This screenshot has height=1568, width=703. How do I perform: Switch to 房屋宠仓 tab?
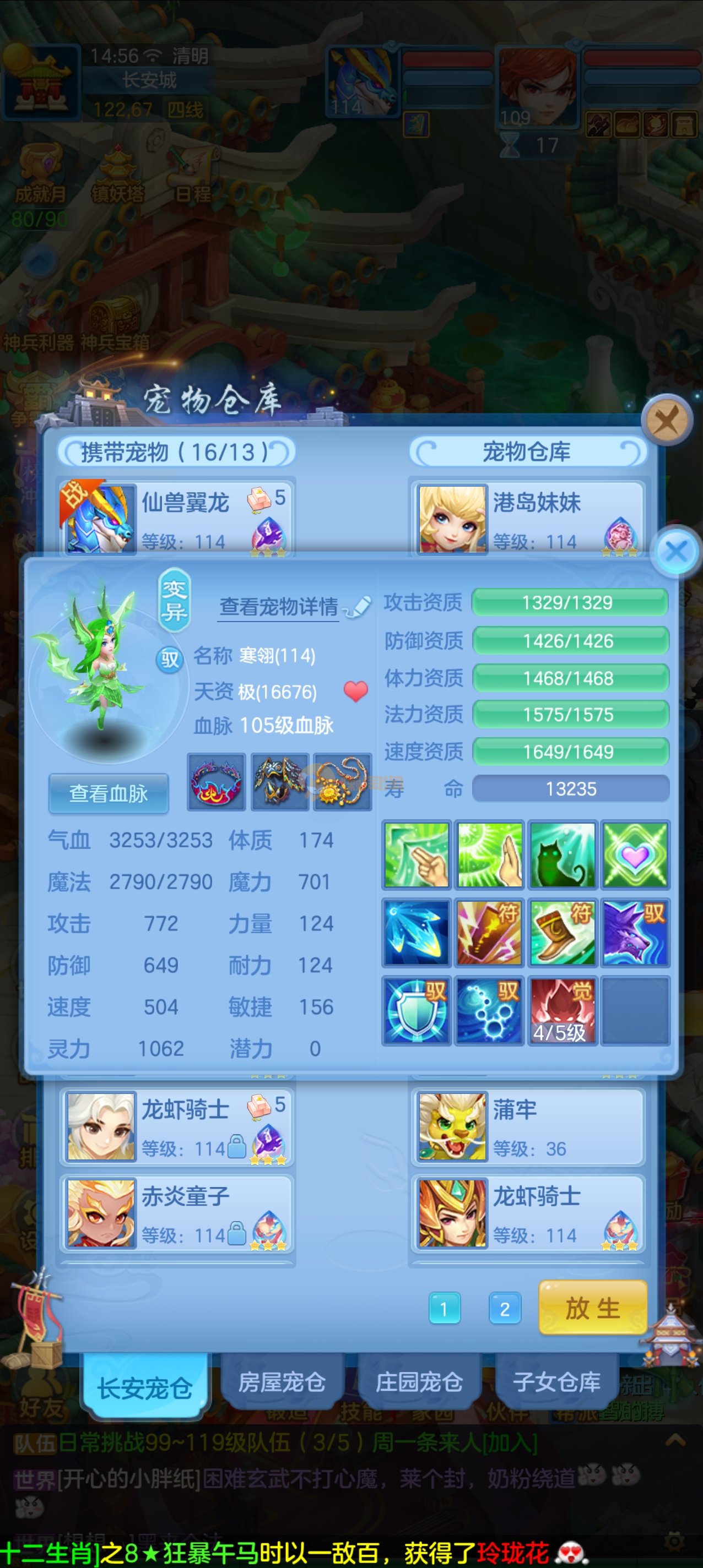281,1382
